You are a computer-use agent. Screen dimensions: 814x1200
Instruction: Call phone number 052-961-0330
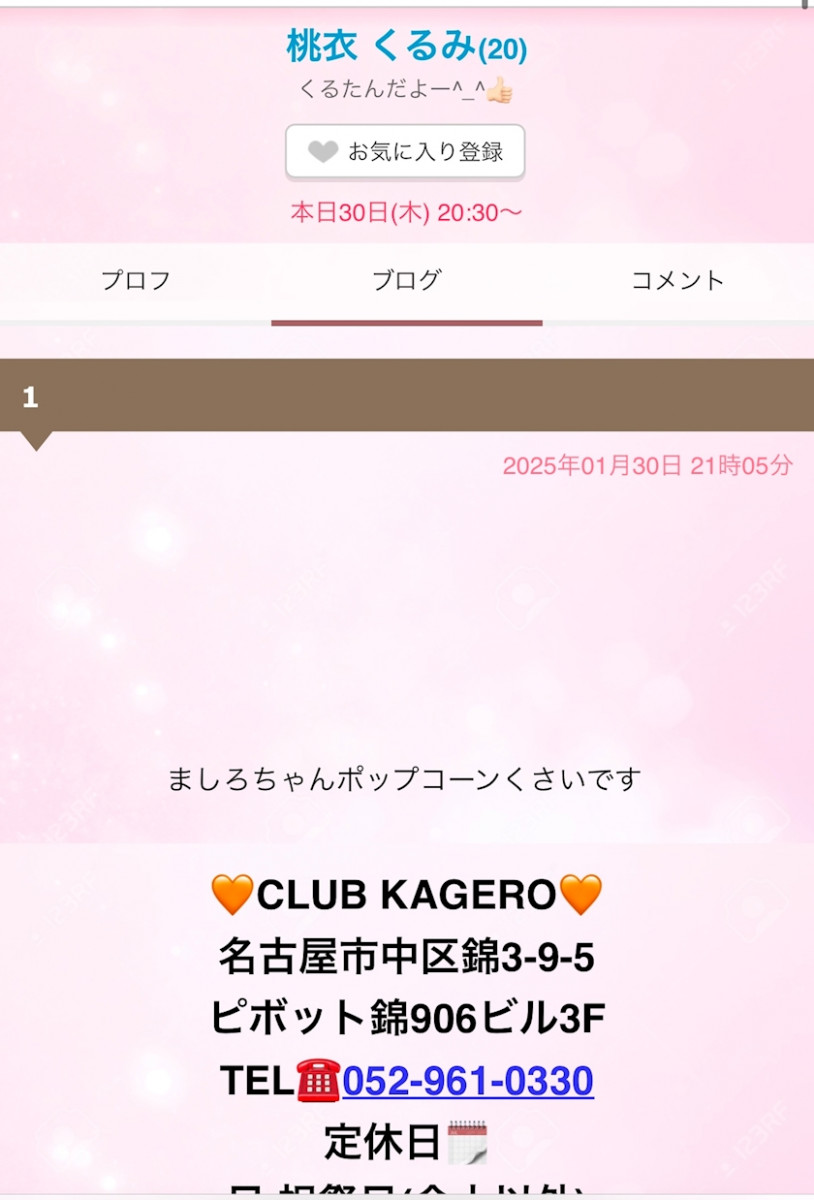tap(468, 1082)
